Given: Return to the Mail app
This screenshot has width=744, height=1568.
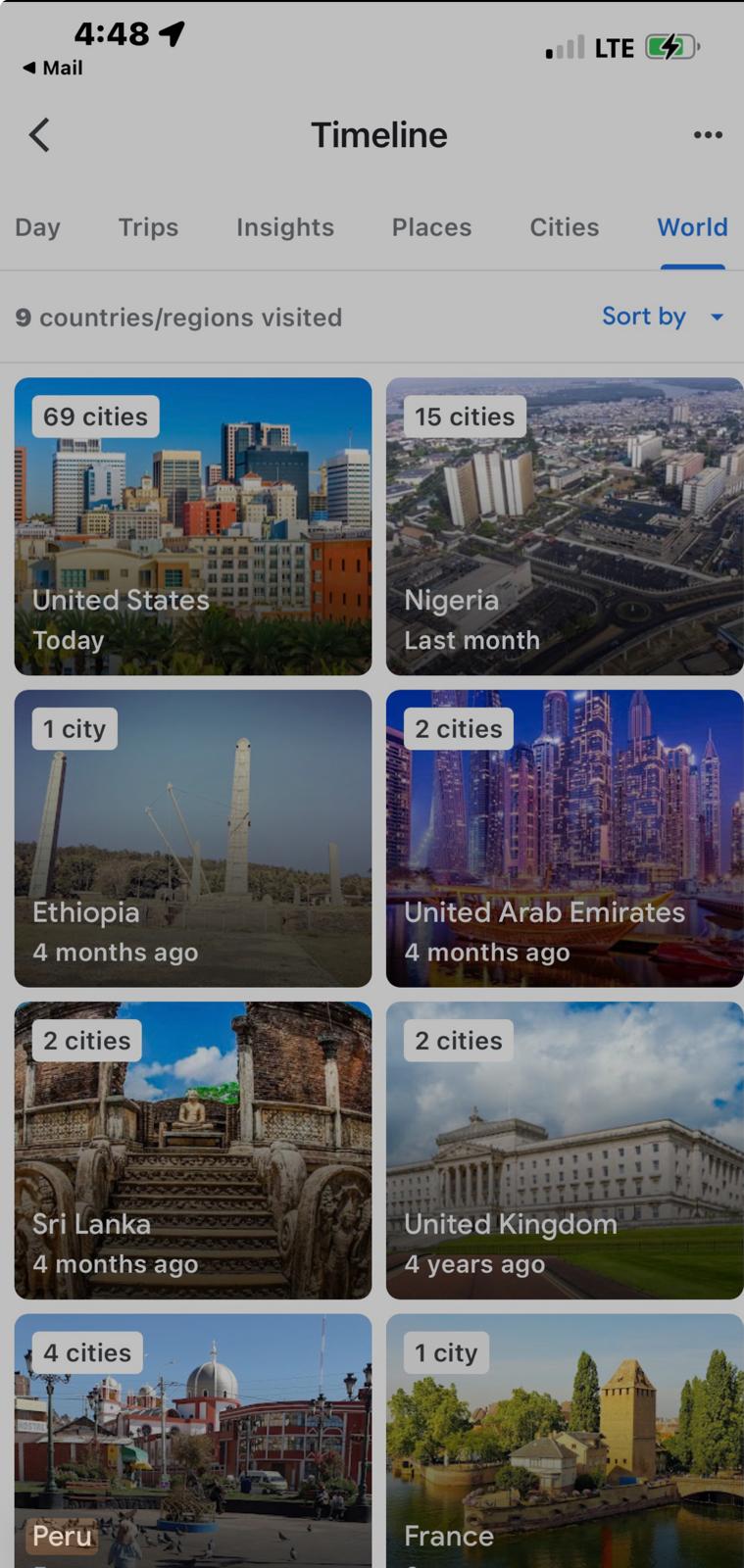Looking at the screenshot, I should pyautogui.click(x=53, y=68).
